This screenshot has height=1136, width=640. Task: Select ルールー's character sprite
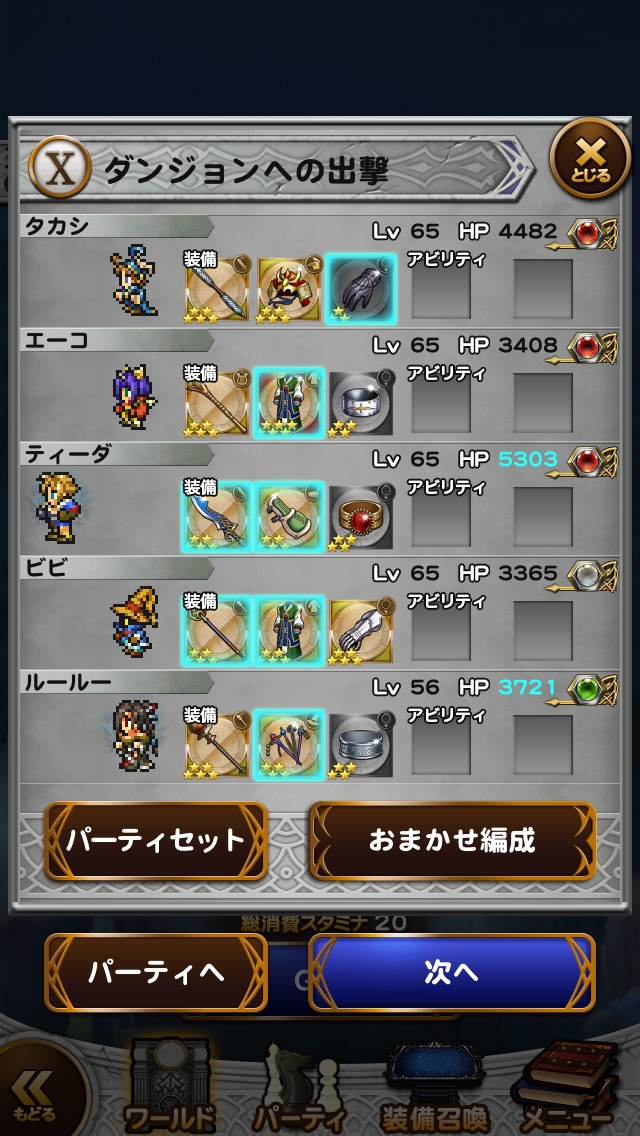click(x=134, y=740)
